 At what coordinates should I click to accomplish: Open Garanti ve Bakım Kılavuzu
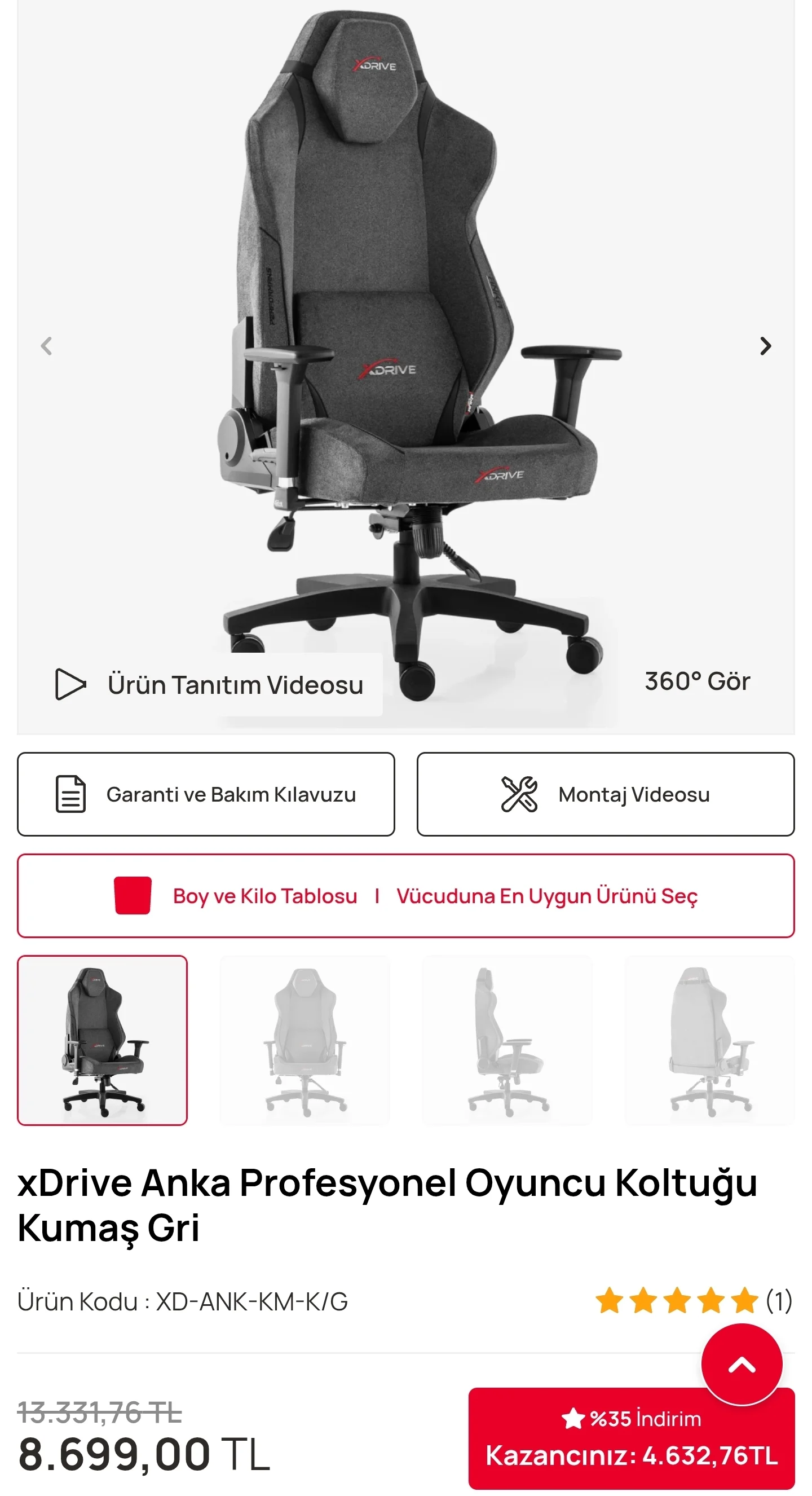pos(206,794)
